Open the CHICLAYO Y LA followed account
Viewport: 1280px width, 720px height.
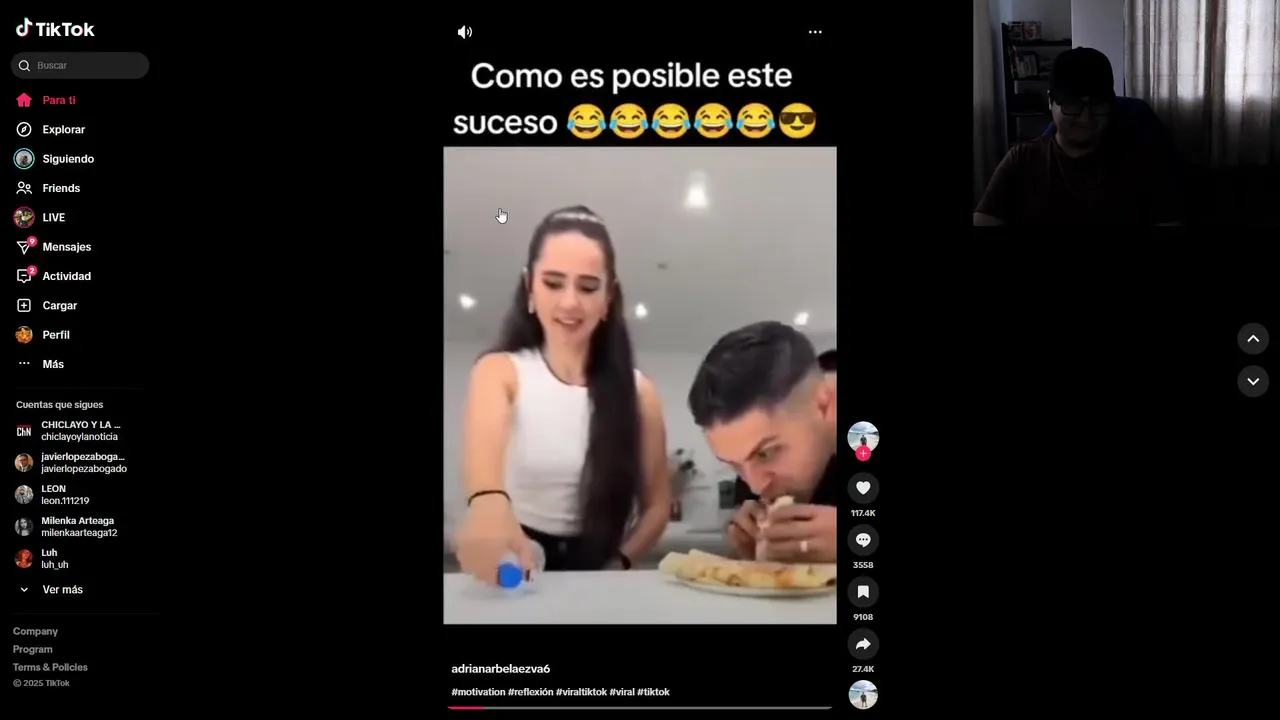pos(78,431)
